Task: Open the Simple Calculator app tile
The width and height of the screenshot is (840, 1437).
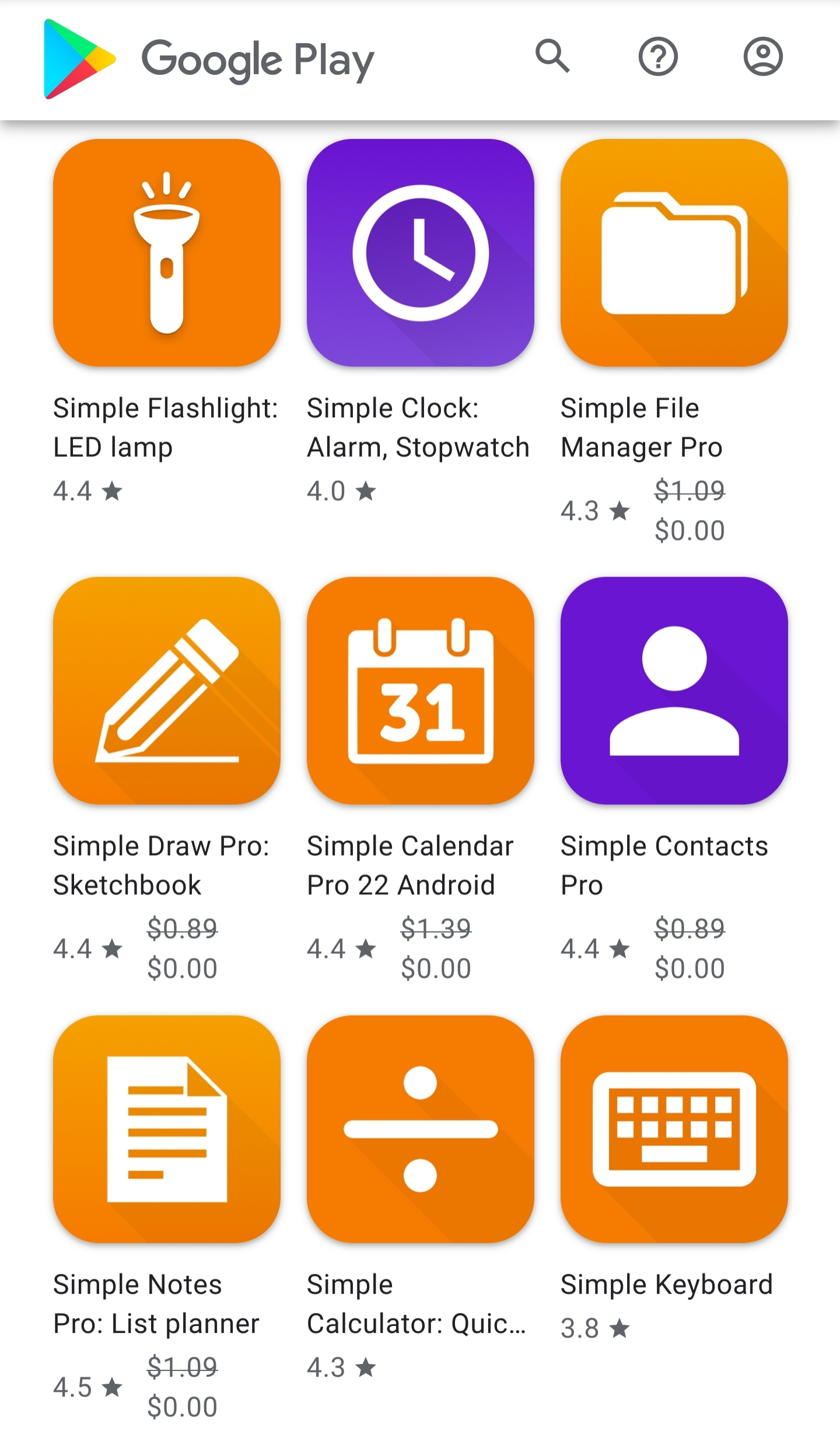Action: [x=420, y=1129]
